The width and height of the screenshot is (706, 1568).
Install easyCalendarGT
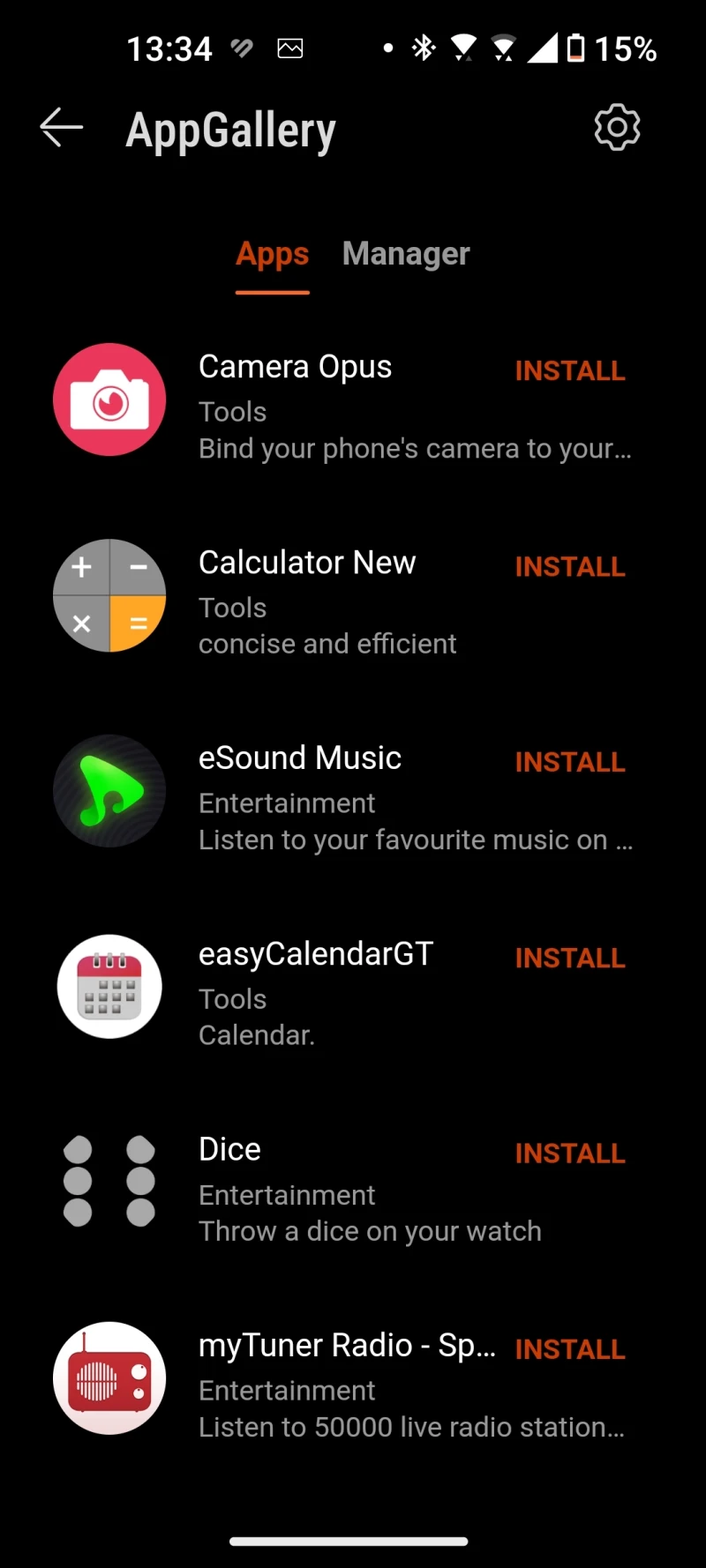(x=570, y=959)
